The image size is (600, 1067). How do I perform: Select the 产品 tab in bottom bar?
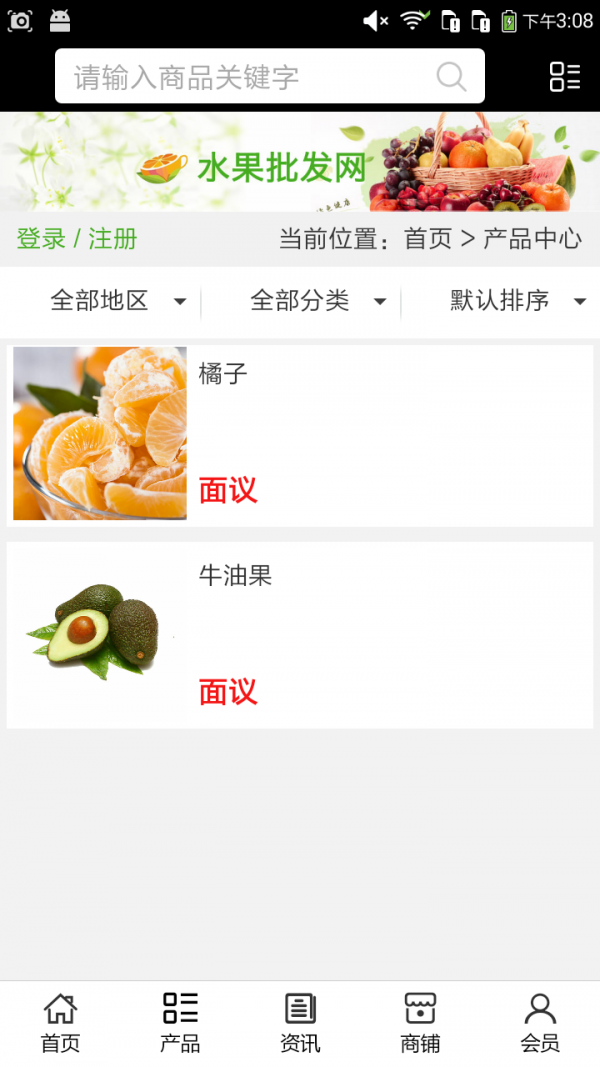click(x=180, y=1023)
